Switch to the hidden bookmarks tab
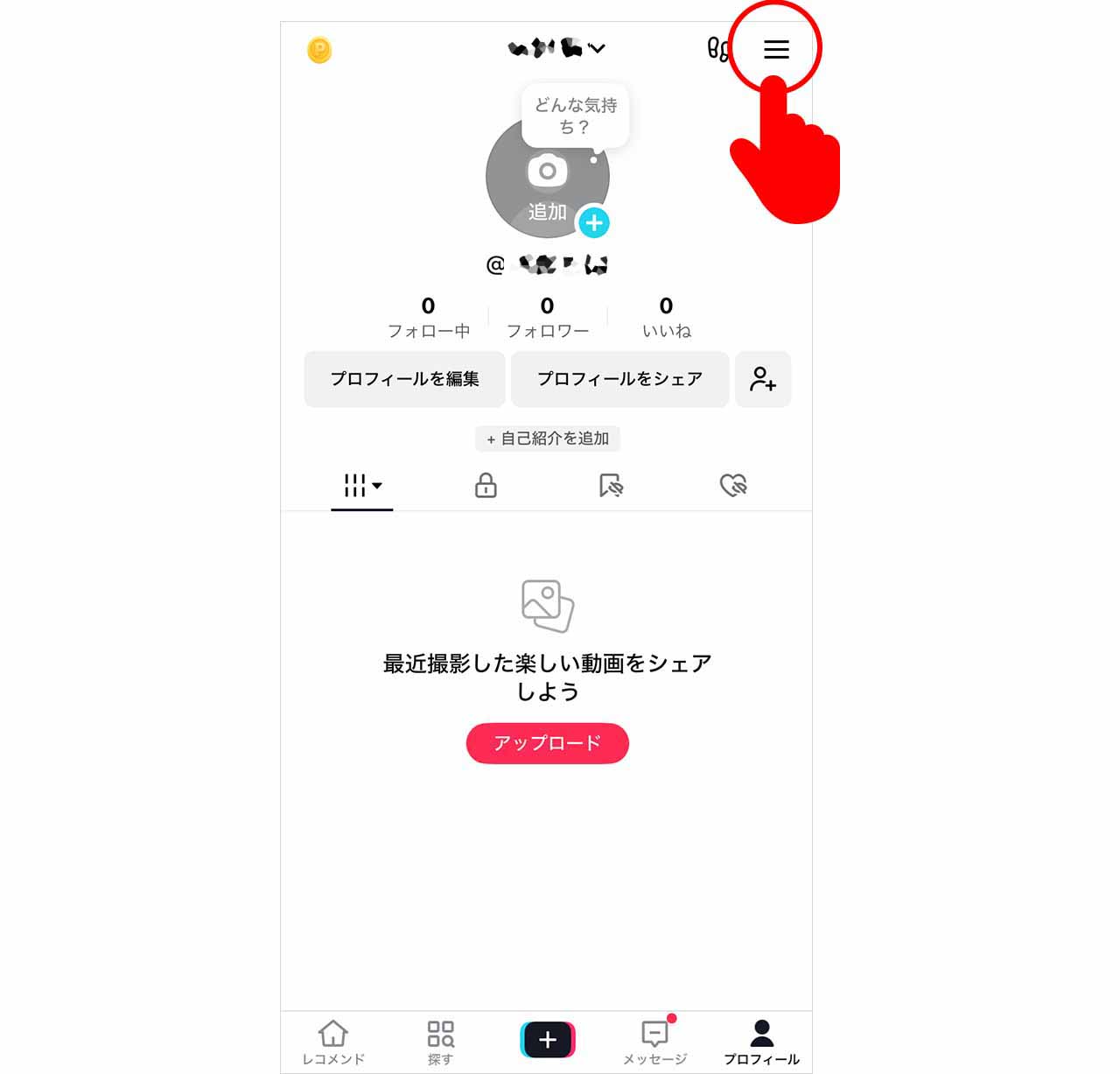This screenshot has height=1074, width=1120. pyautogui.click(x=610, y=485)
